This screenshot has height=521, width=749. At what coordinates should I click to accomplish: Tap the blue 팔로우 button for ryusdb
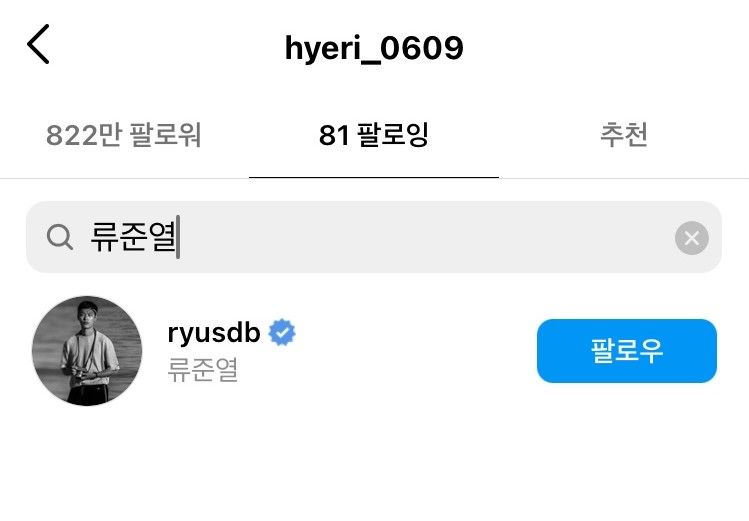point(626,351)
